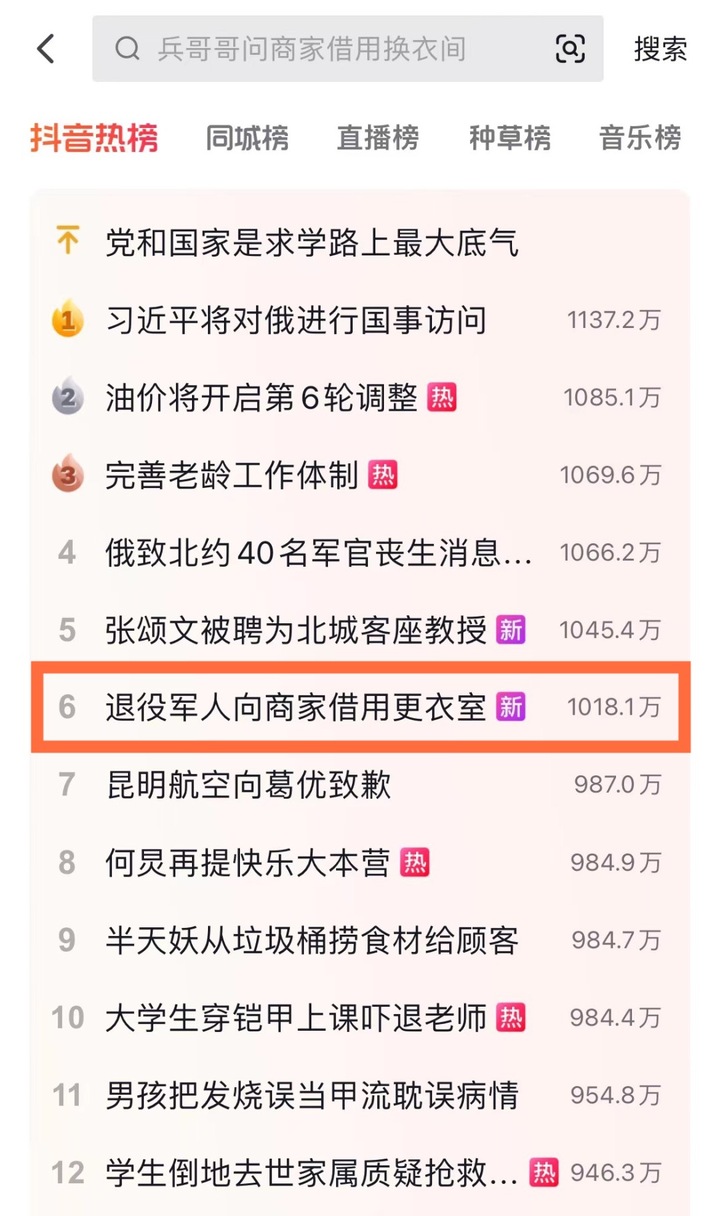
Task: Open the scan icon in search box
Action: tap(570, 49)
